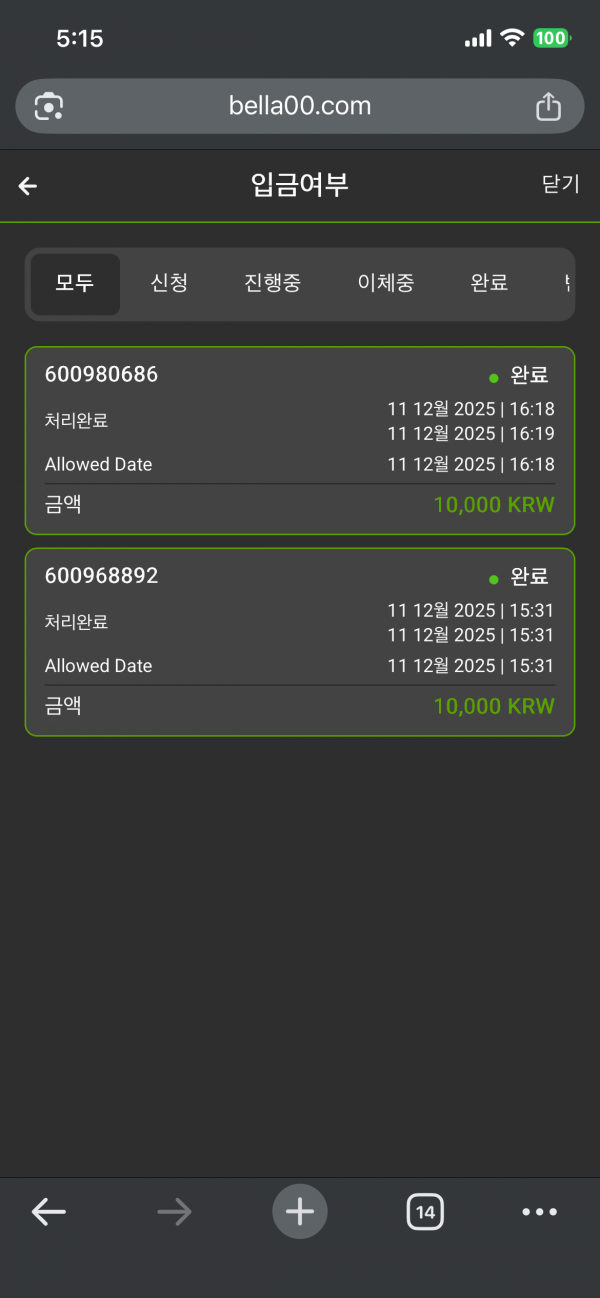Select the 모두 filter tab
The width and height of the screenshot is (600, 1298).
[75, 284]
